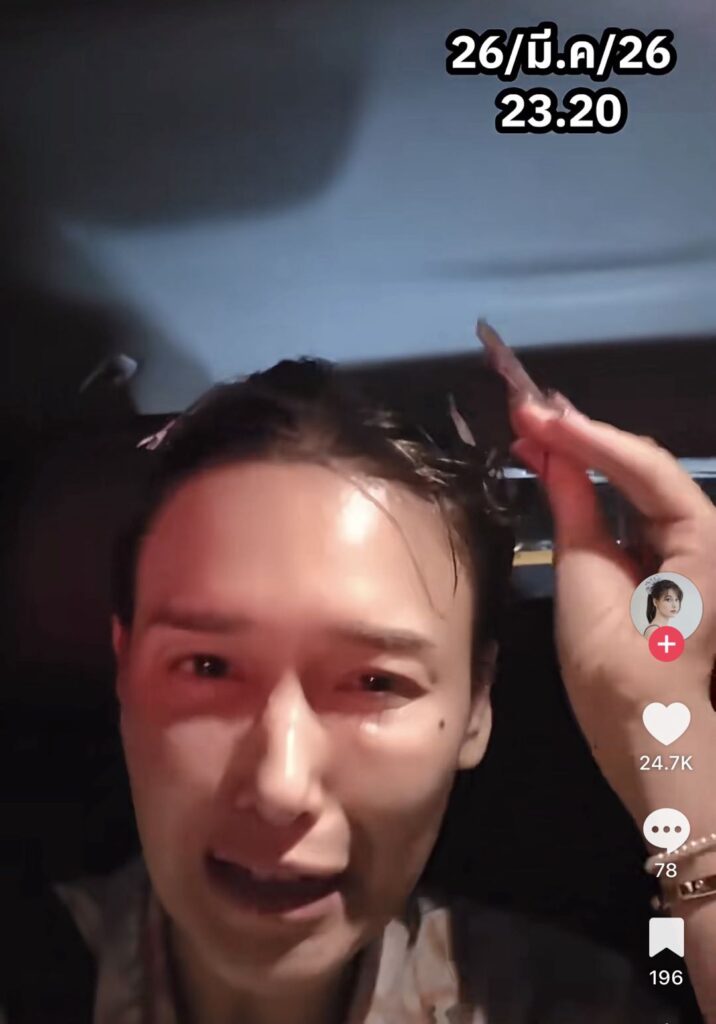Open the comments on this video
The height and width of the screenshot is (1024, 716).
[x=666, y=830]
